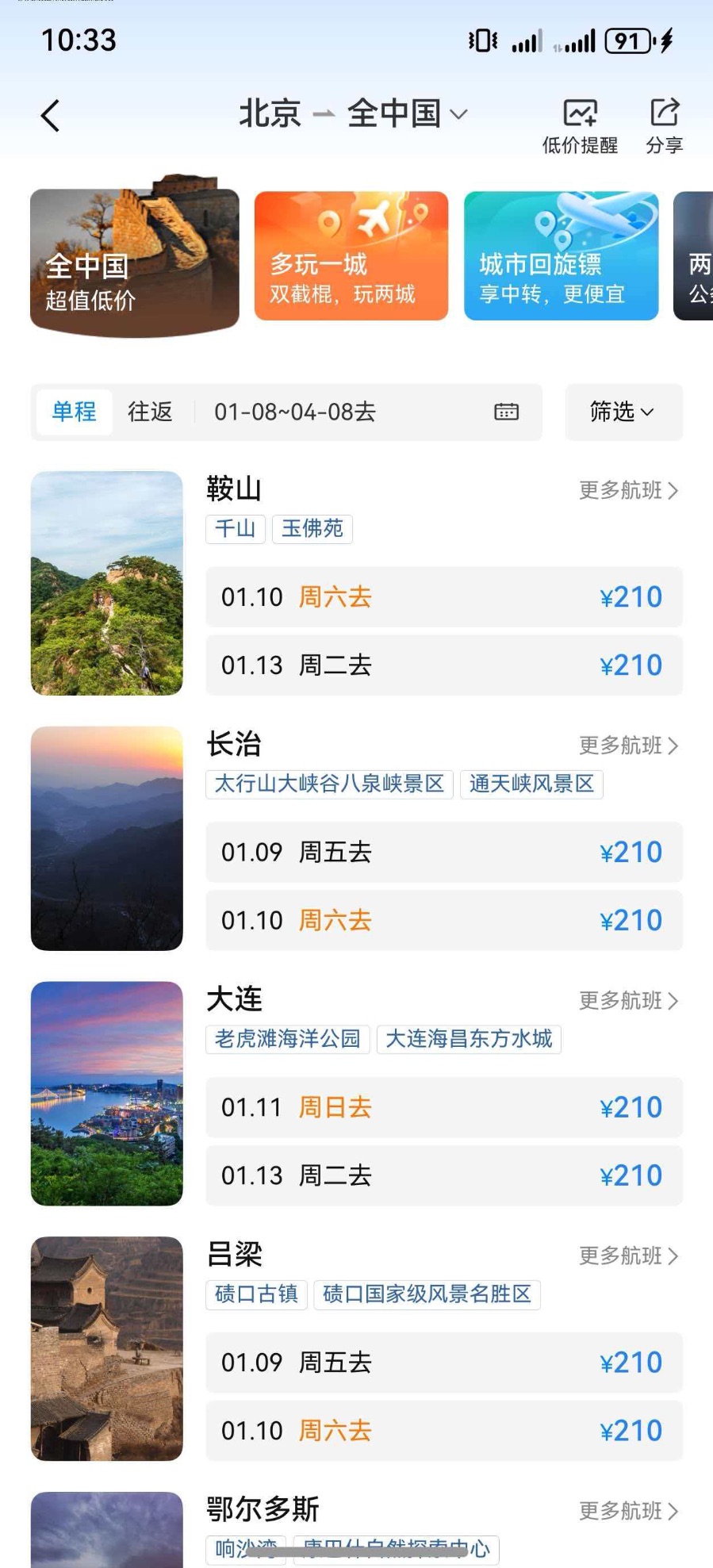Share this page via 分享

[664, 125]
